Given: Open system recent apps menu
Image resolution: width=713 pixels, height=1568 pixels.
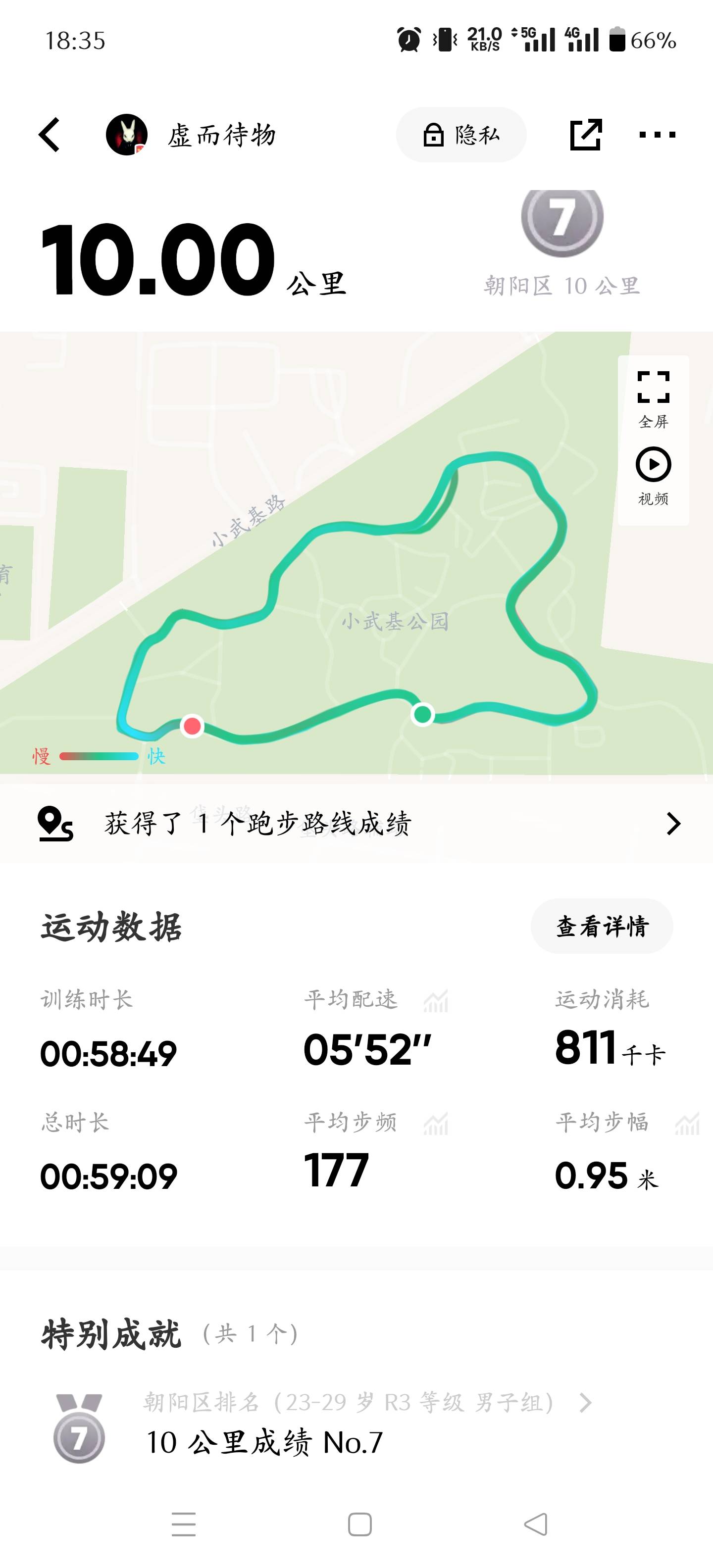Looking at the screenshot, I should (x=183, y=1525).
